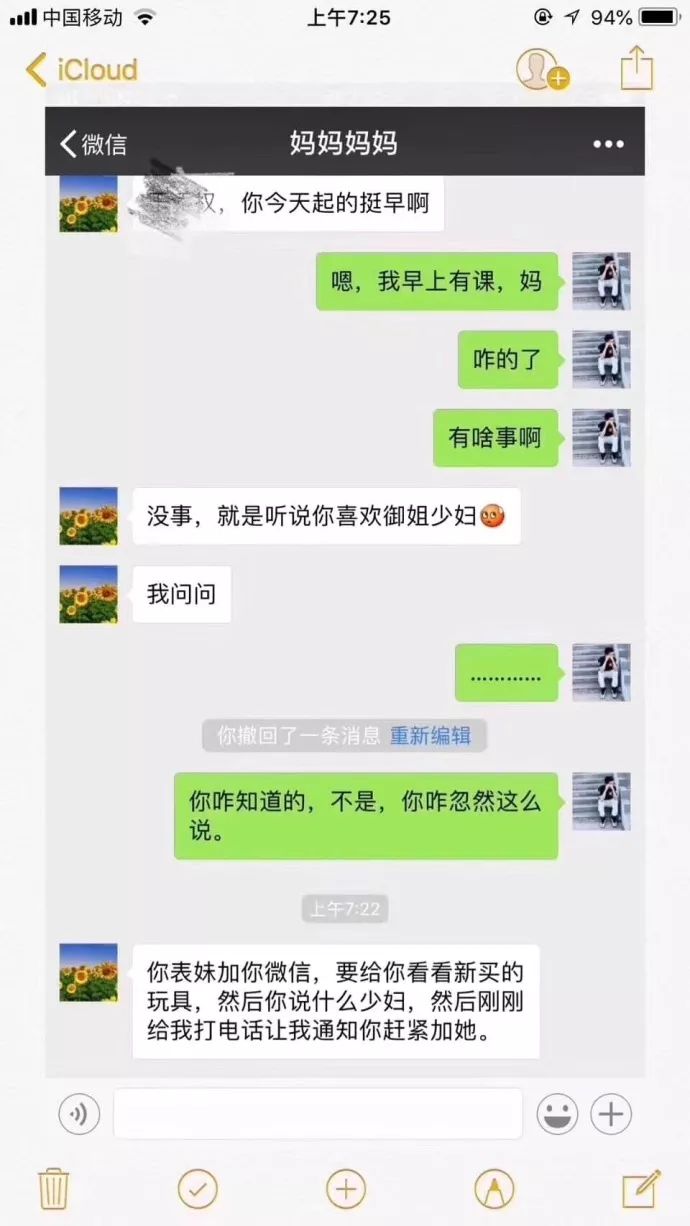This screenshot has width=690, height=1226.
Task: Add people to this note
Action: tap(541, 70)
